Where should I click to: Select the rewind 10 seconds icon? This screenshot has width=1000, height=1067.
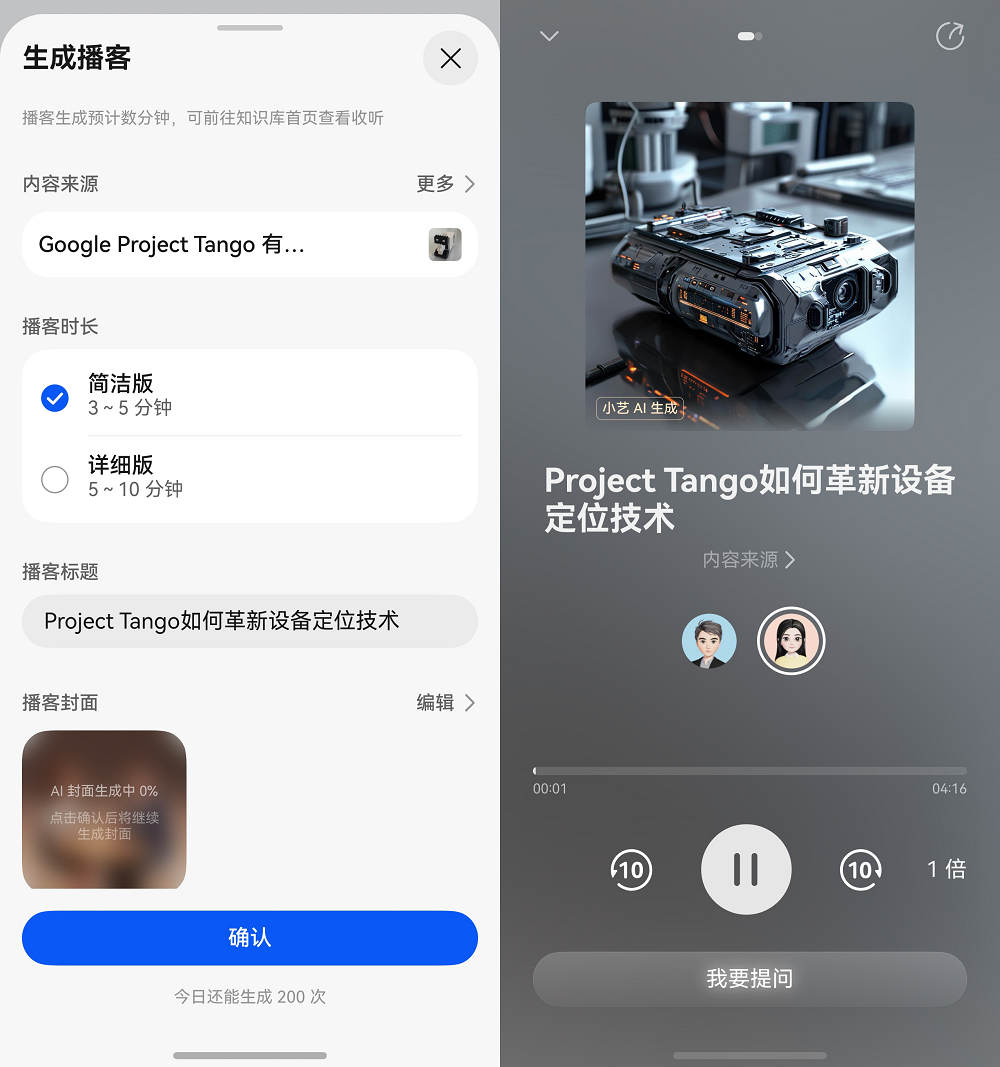pos(631,870)
